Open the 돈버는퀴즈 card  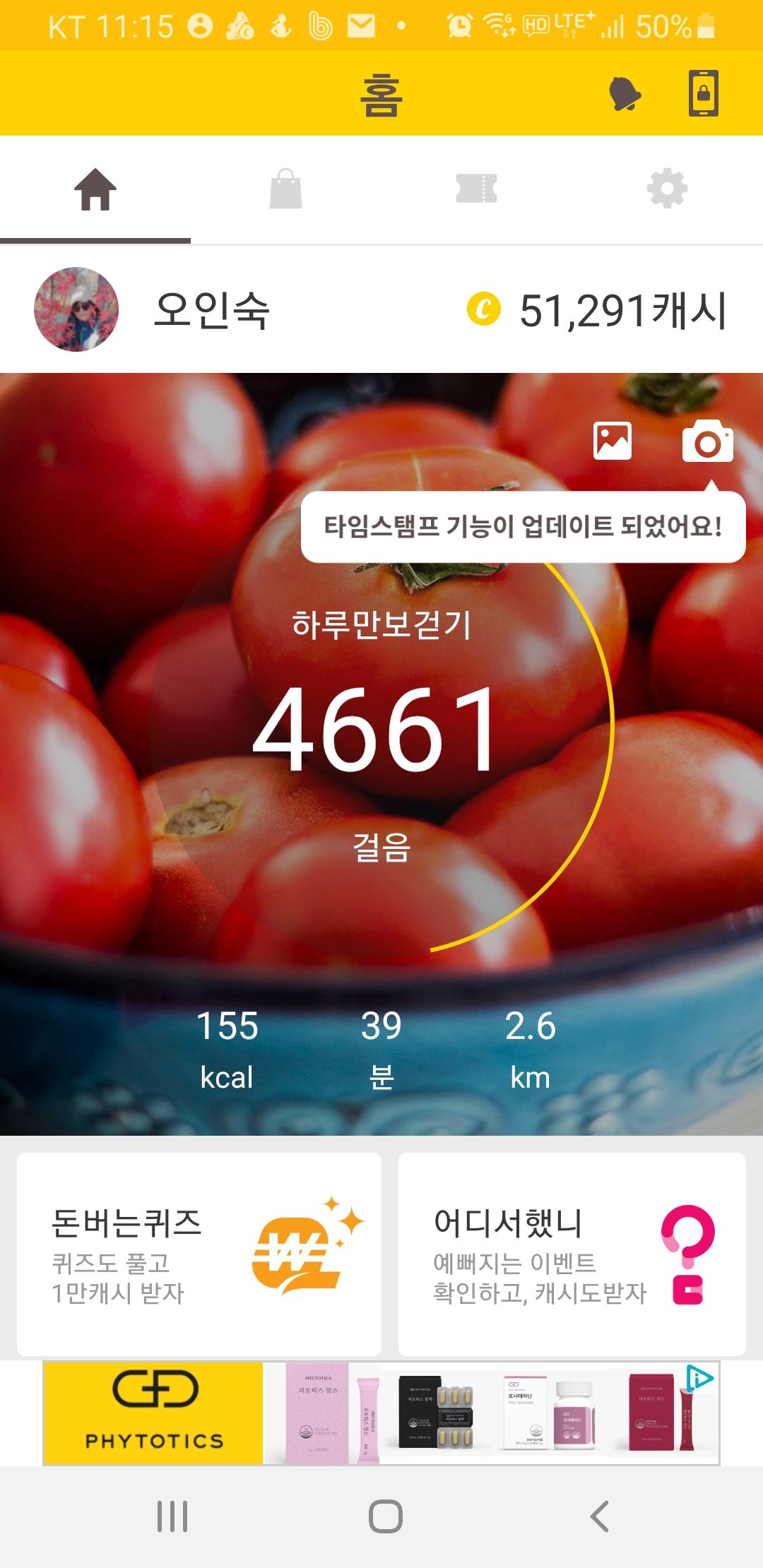click(199, 1254)
